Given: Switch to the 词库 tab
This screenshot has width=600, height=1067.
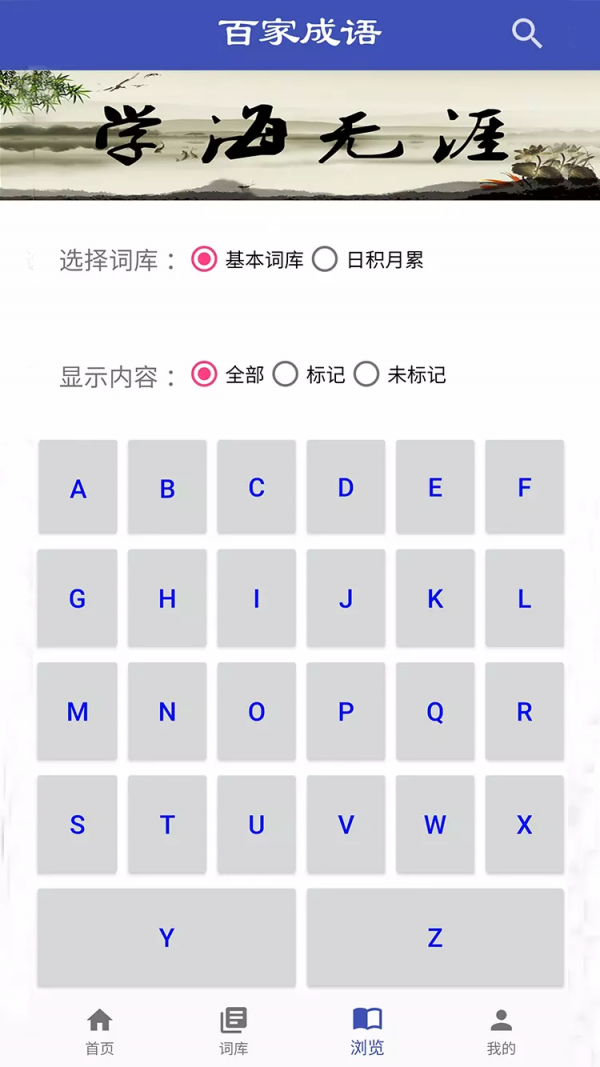Looking at the screenshot, I should pyautogui.click(x=233, y=1032).
